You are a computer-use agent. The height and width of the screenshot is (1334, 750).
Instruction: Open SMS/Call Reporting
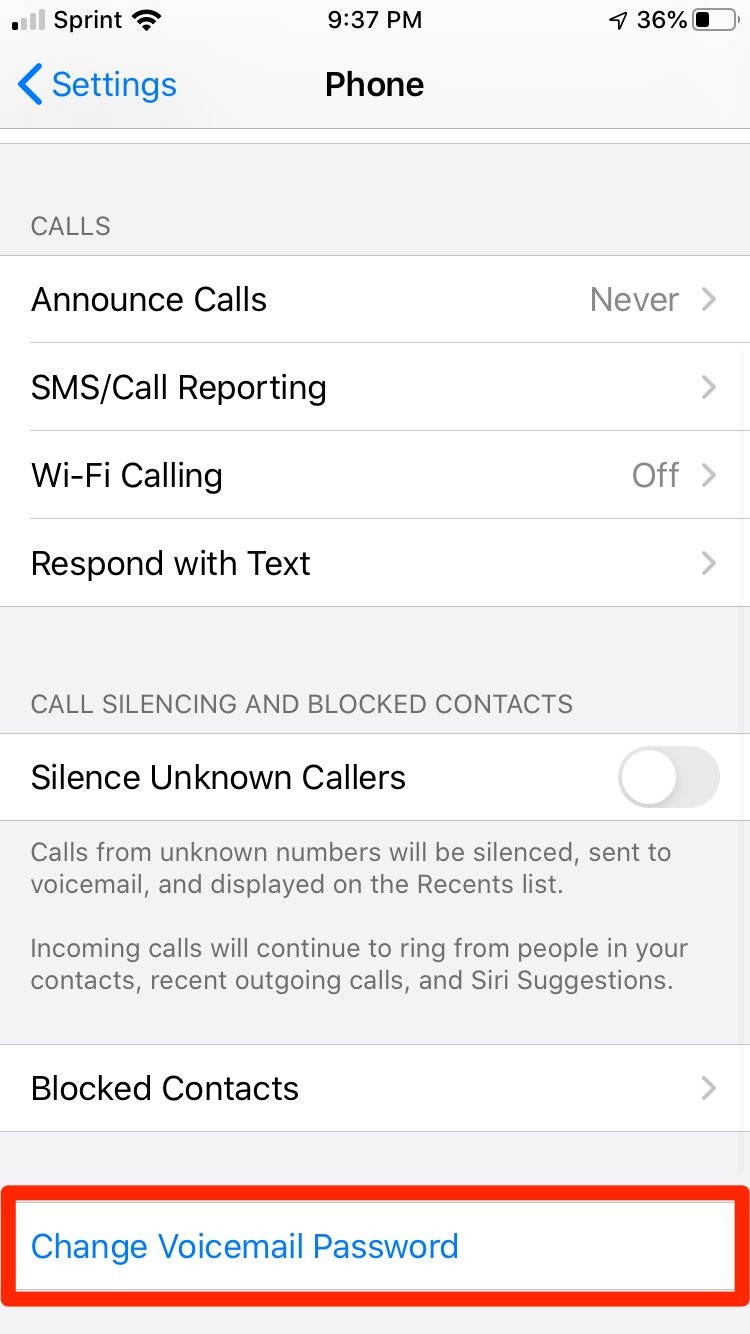pyautogui.click(x=375, y=387)
